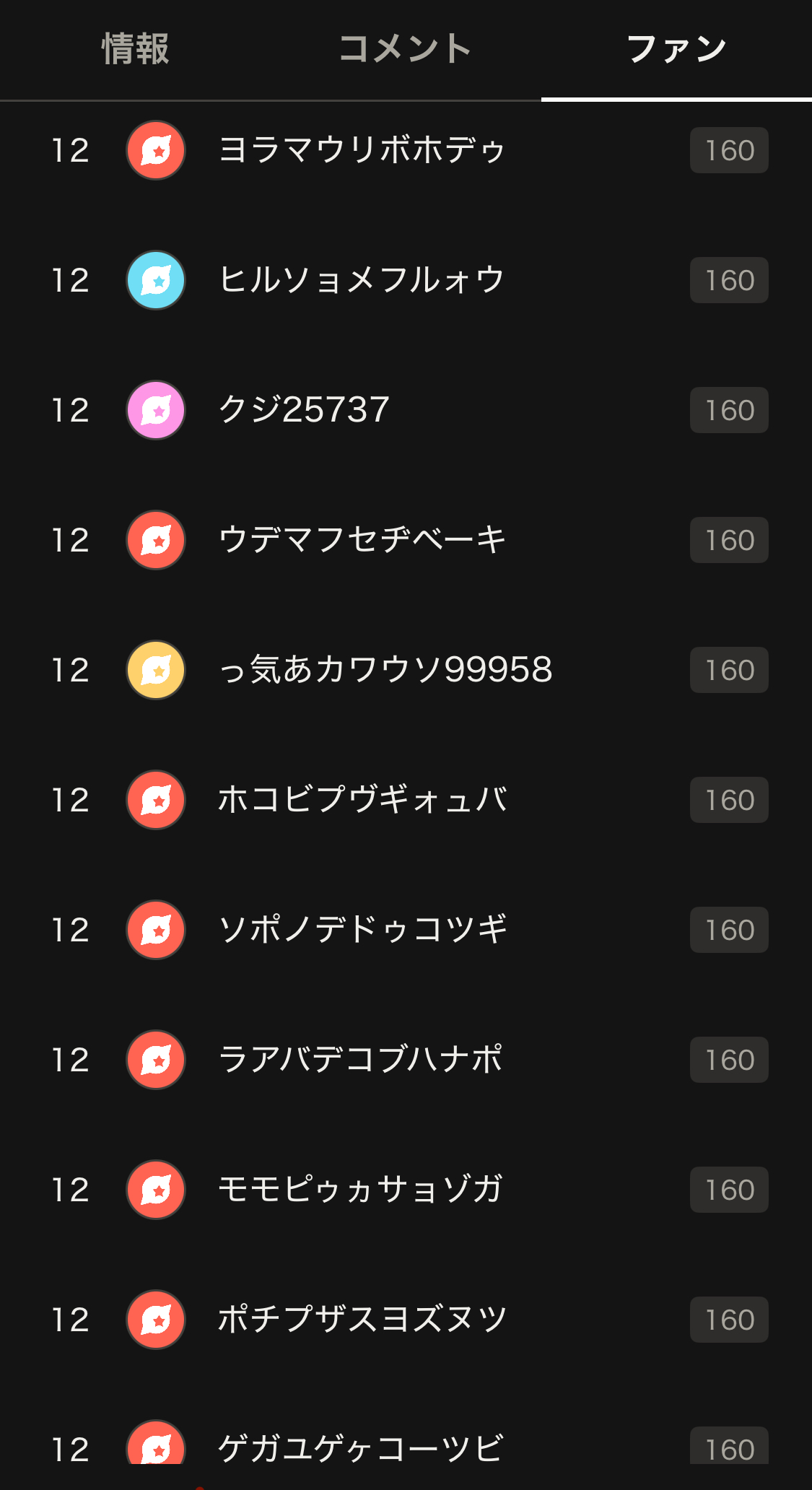Open fan ラアバデコブハナポ's row
This screenshot has height=1490, width=812.
tap(362, 1060)
